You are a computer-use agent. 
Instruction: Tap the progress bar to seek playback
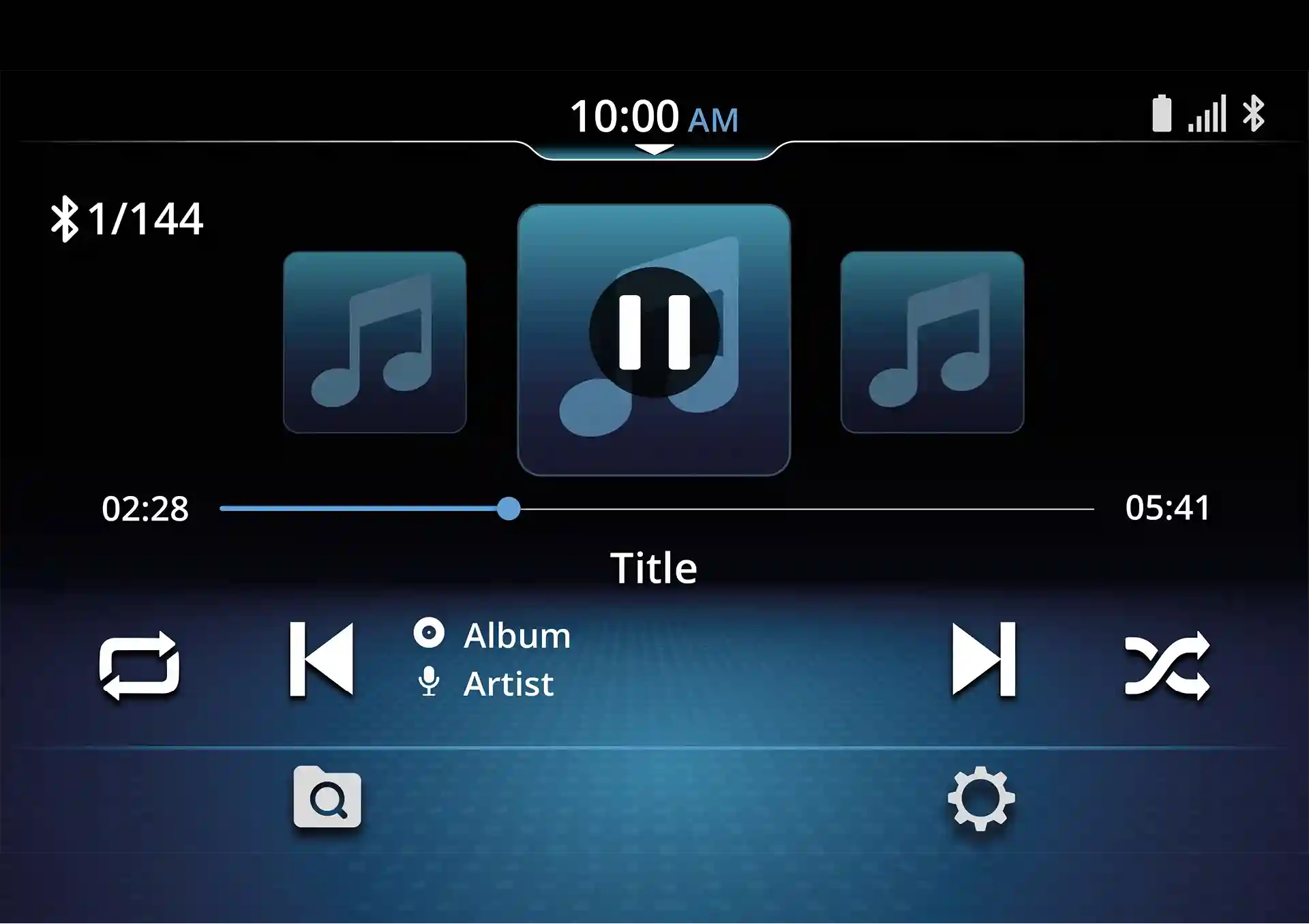[750, 509]
